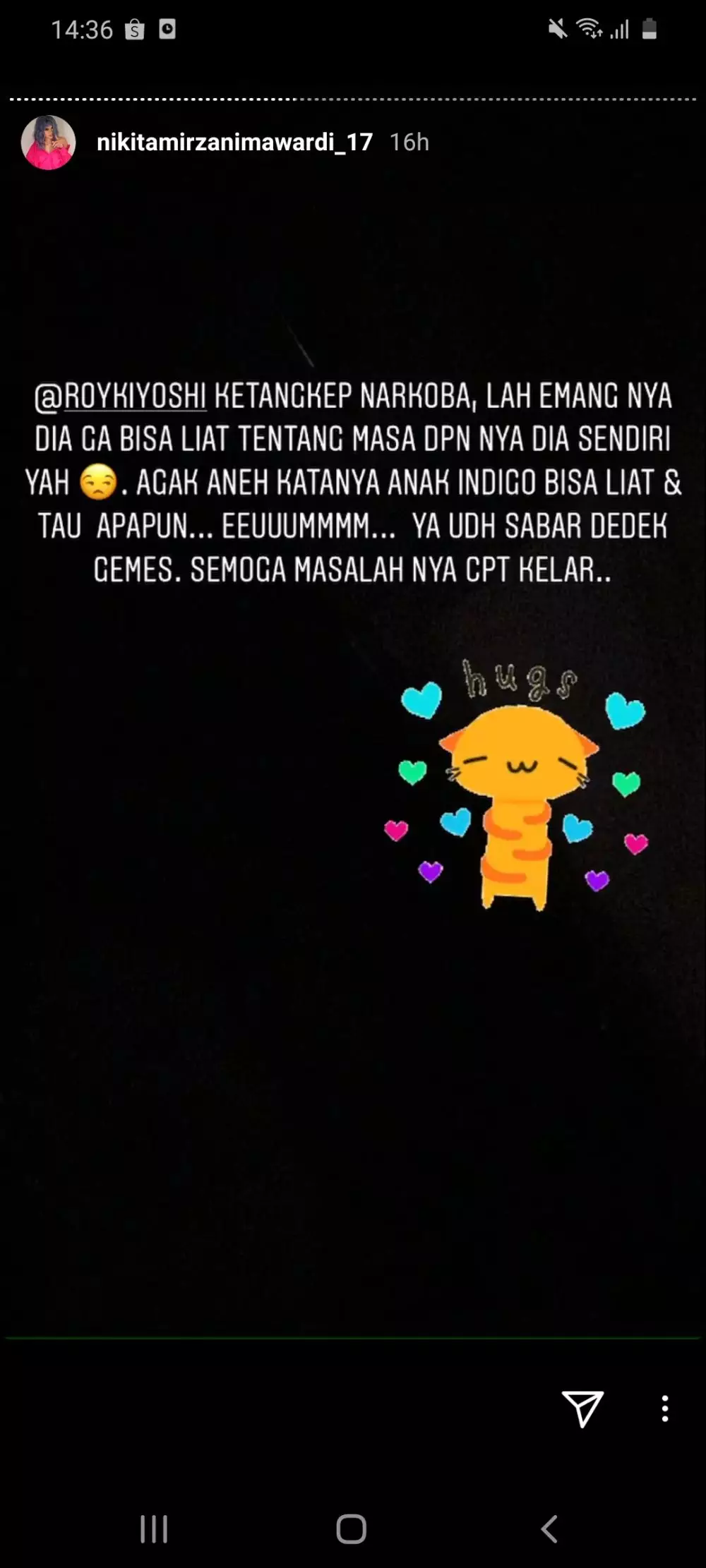Open the three-dot more options menu

664,1409
